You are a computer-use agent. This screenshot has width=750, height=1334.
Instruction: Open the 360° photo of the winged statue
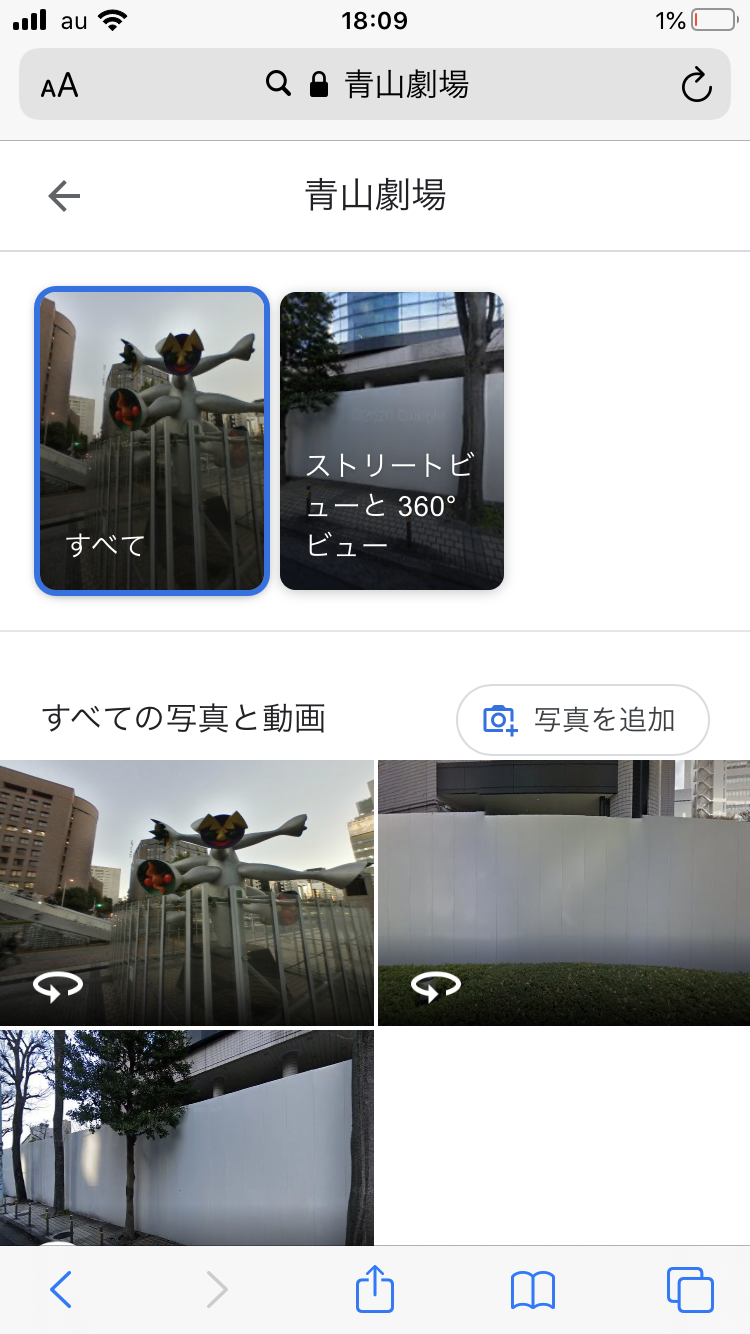[187, 892]
